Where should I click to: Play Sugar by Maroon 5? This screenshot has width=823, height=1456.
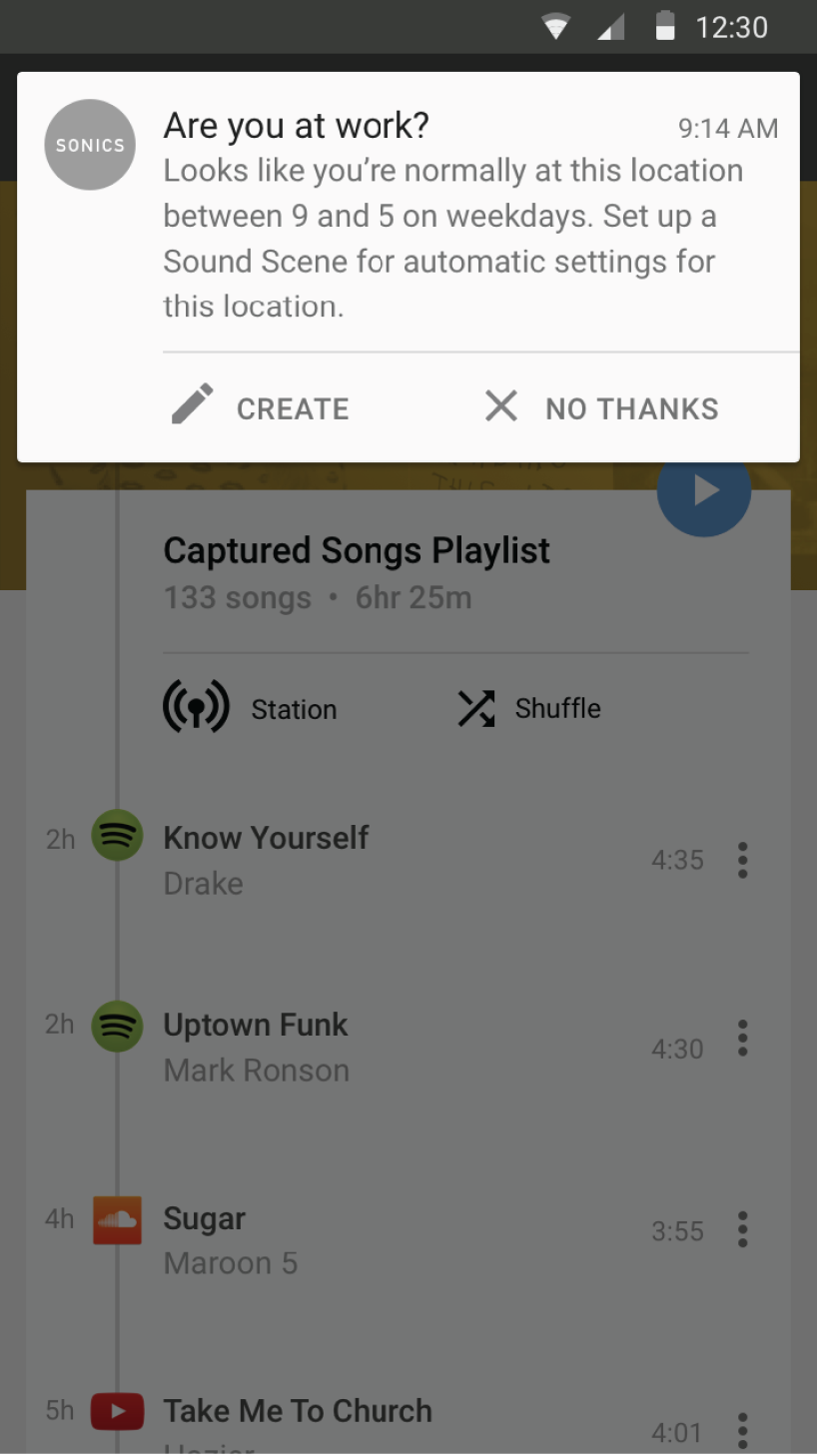click(x=230, y=1239)
